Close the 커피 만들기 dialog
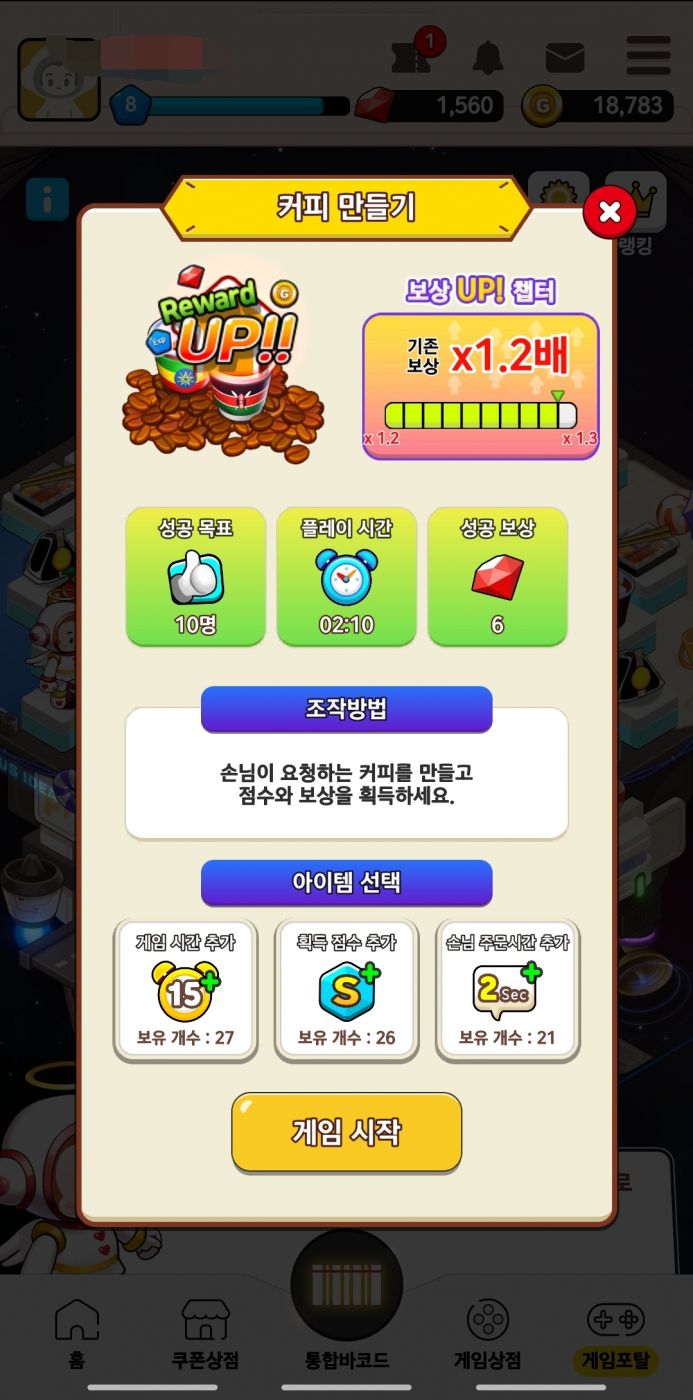Viewport: 693px width, 1400px height. pyautogui.click(x=610, y=211)
